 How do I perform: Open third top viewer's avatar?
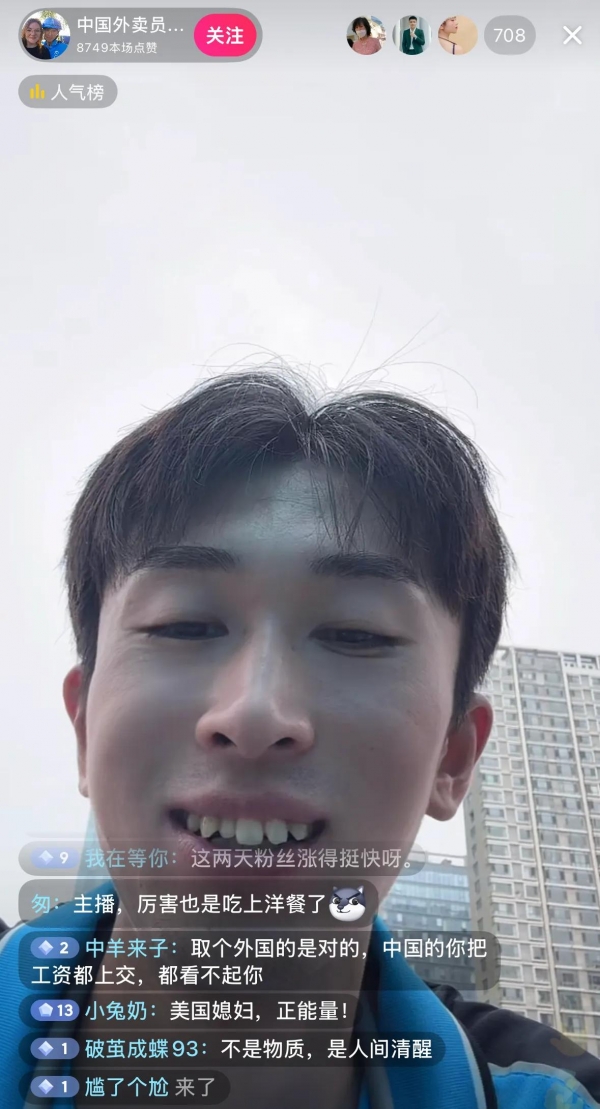tap(457, 35)
